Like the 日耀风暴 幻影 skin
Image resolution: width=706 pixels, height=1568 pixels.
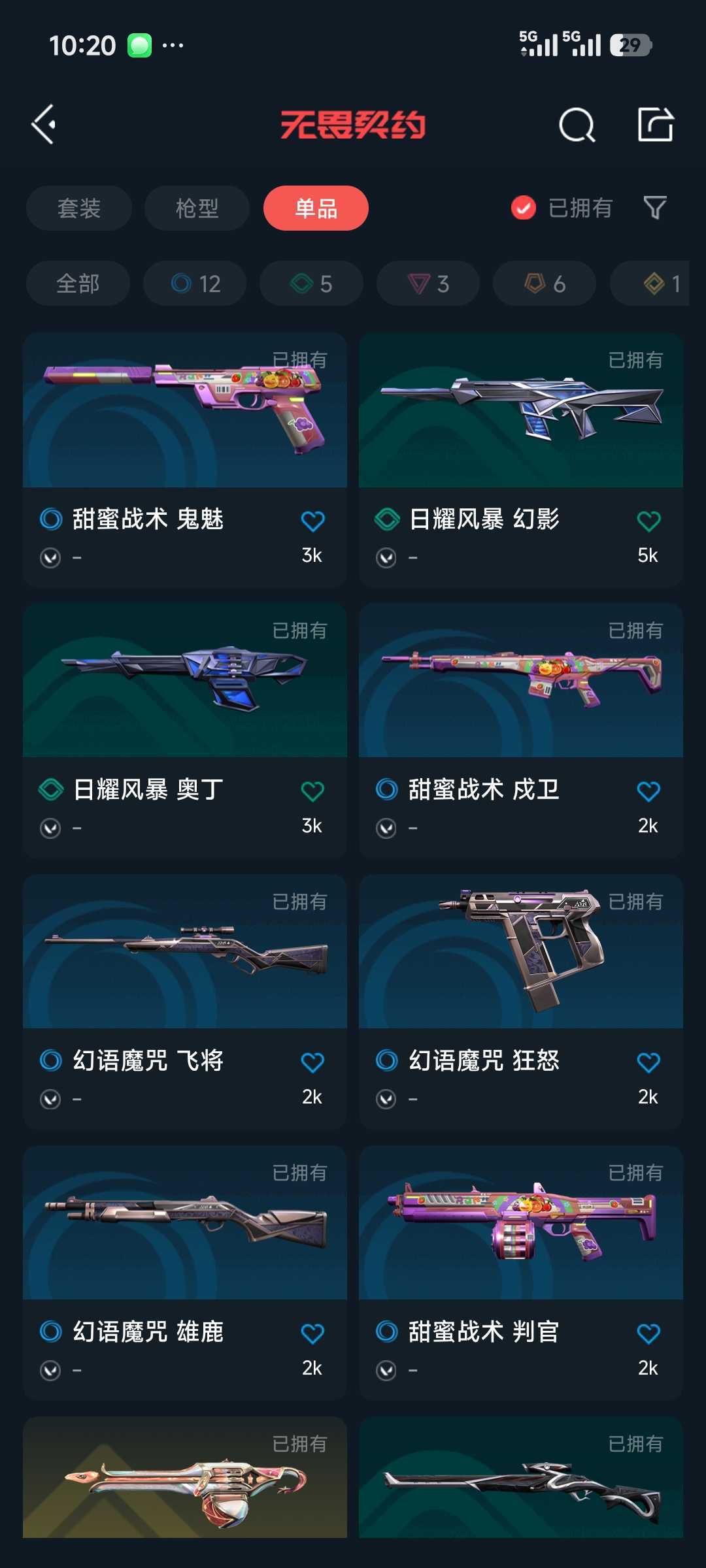648,521
